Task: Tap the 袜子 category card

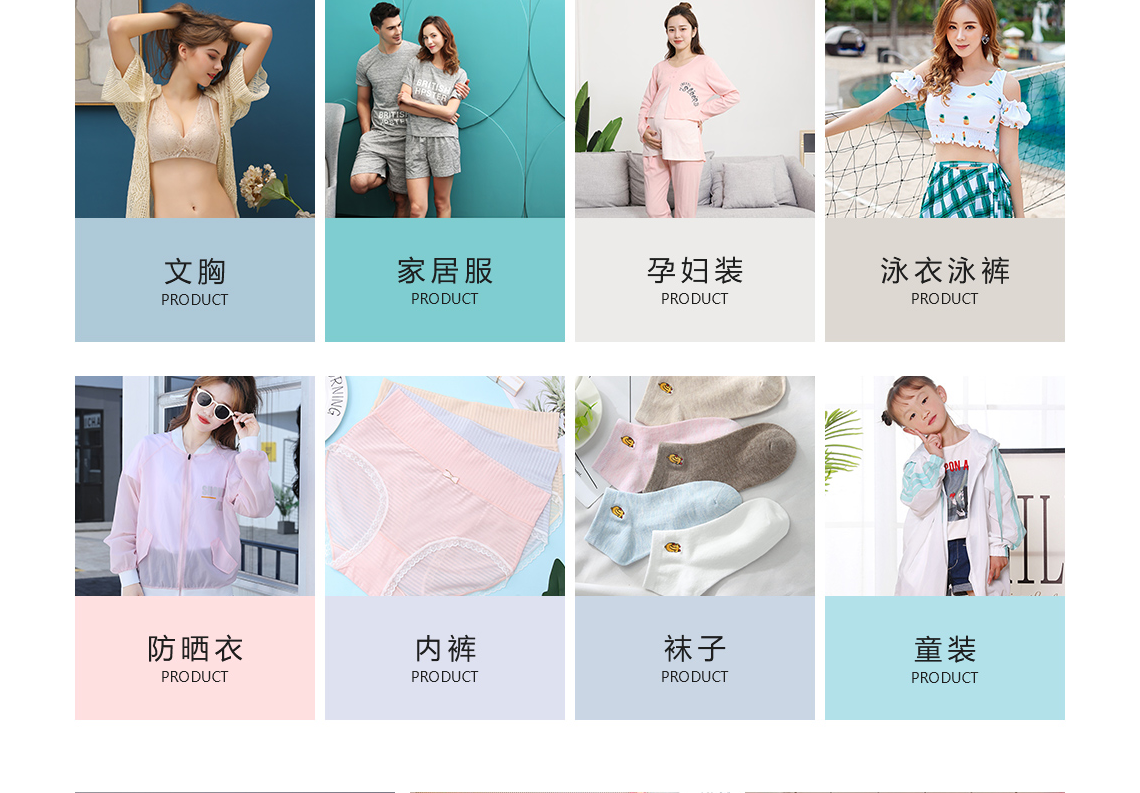Action: coord(695,657)
